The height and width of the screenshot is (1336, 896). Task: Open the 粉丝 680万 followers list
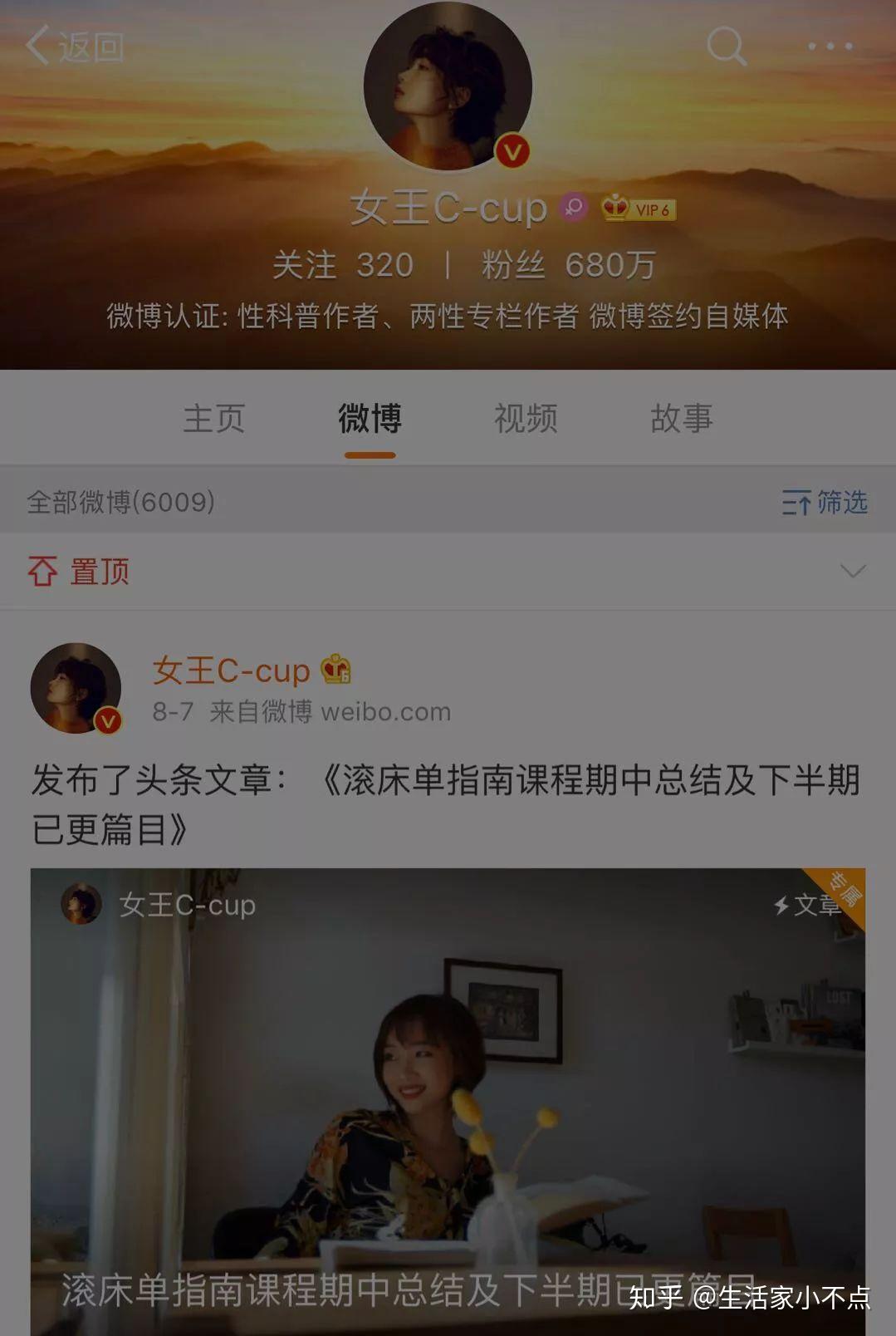[x=569, y=265]
